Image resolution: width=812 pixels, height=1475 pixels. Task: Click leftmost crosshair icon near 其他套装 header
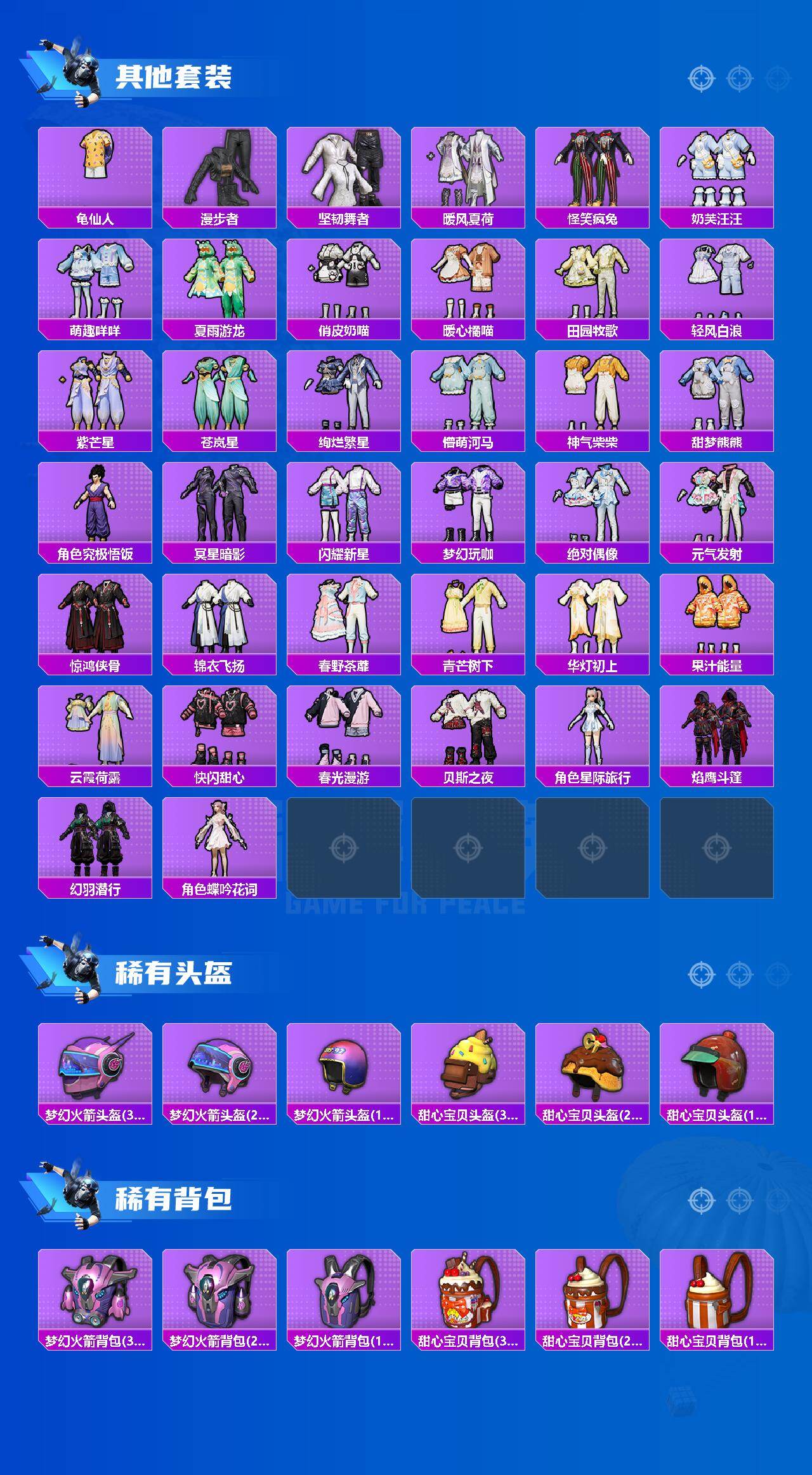703,78
